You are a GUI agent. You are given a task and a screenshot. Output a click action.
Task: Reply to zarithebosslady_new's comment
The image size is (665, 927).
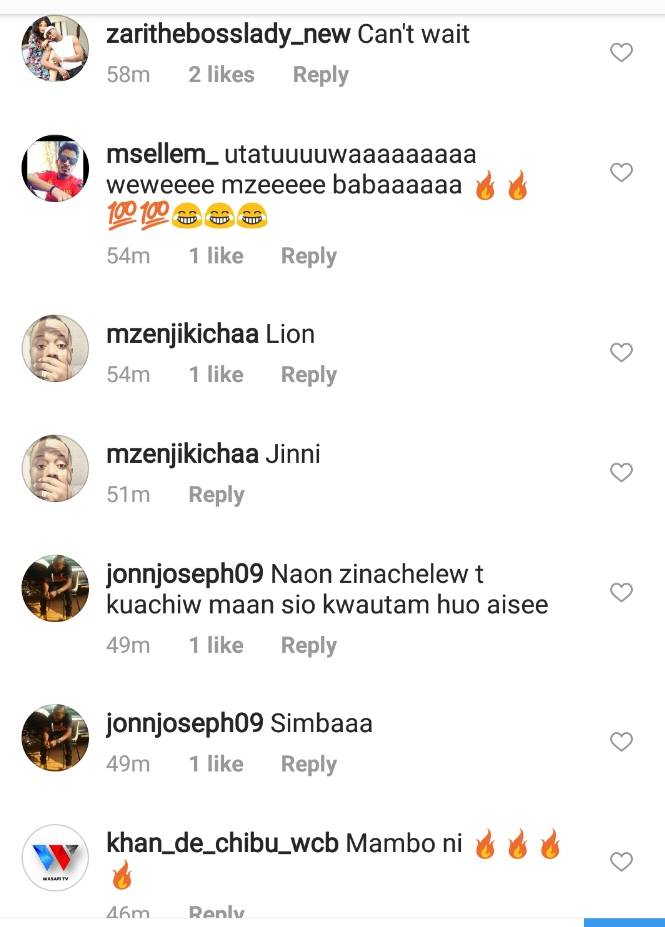[x=320, y=75]
